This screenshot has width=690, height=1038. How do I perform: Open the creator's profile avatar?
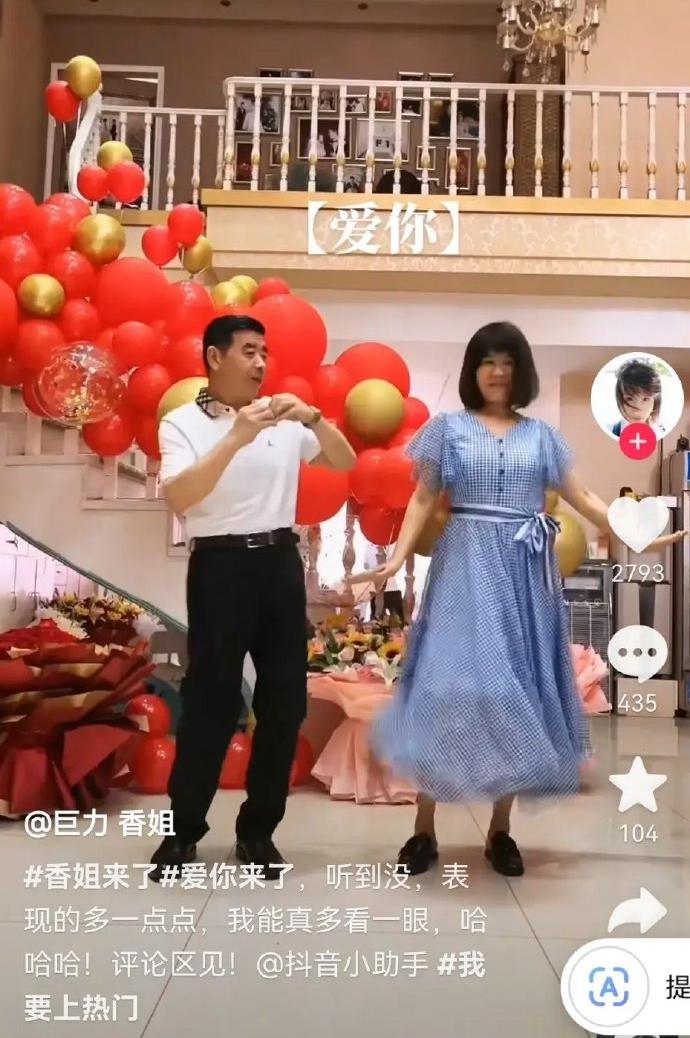(x=637, y=394)
